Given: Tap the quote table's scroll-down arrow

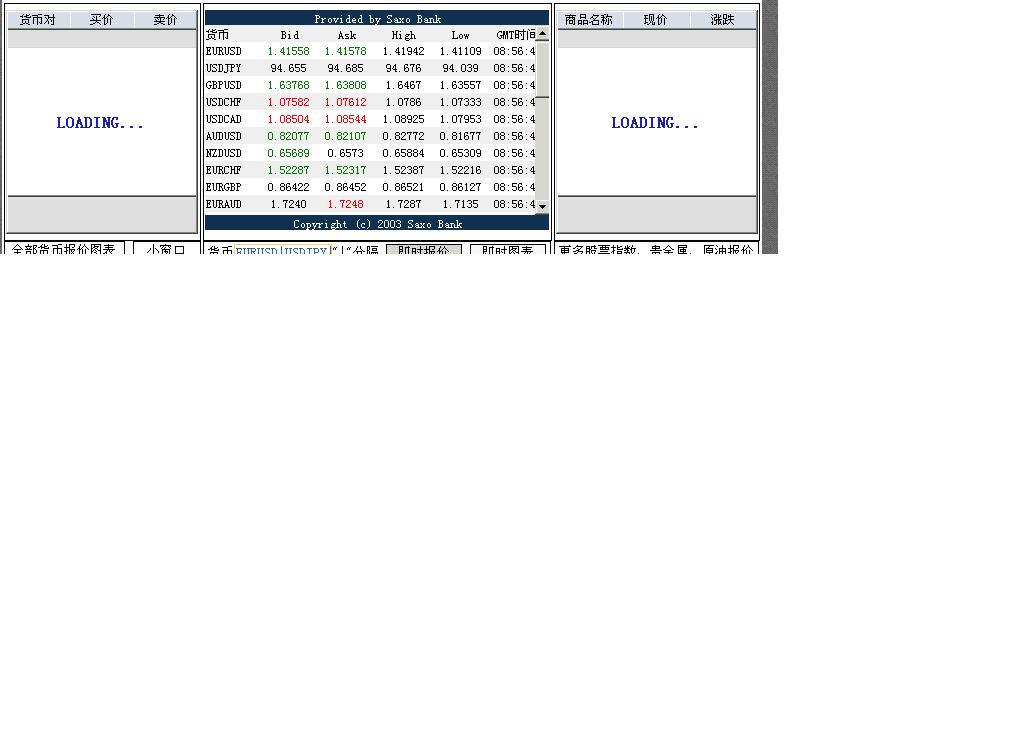Looking at the screenshot, I should [542, 207].
